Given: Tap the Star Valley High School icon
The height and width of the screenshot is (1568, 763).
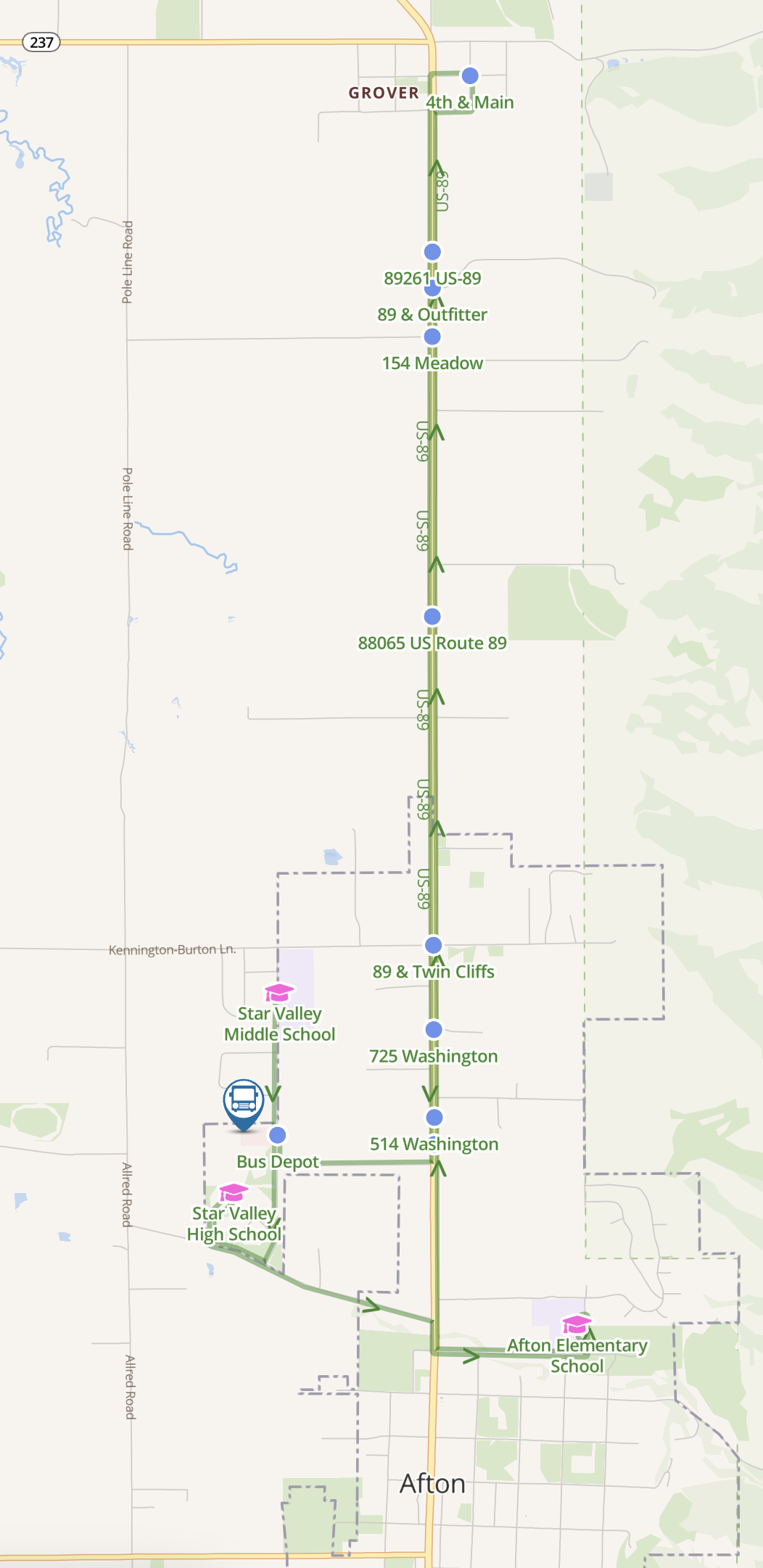Looking at the screenshot, I should [234, 1192].
